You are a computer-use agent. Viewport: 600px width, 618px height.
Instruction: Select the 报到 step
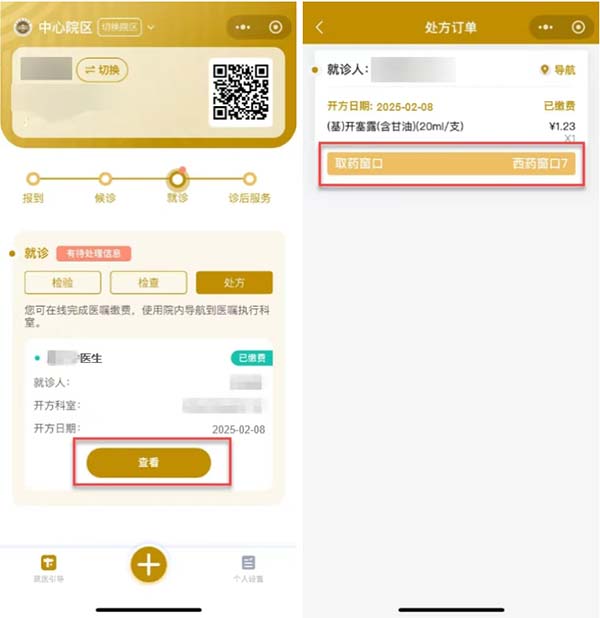33,180
